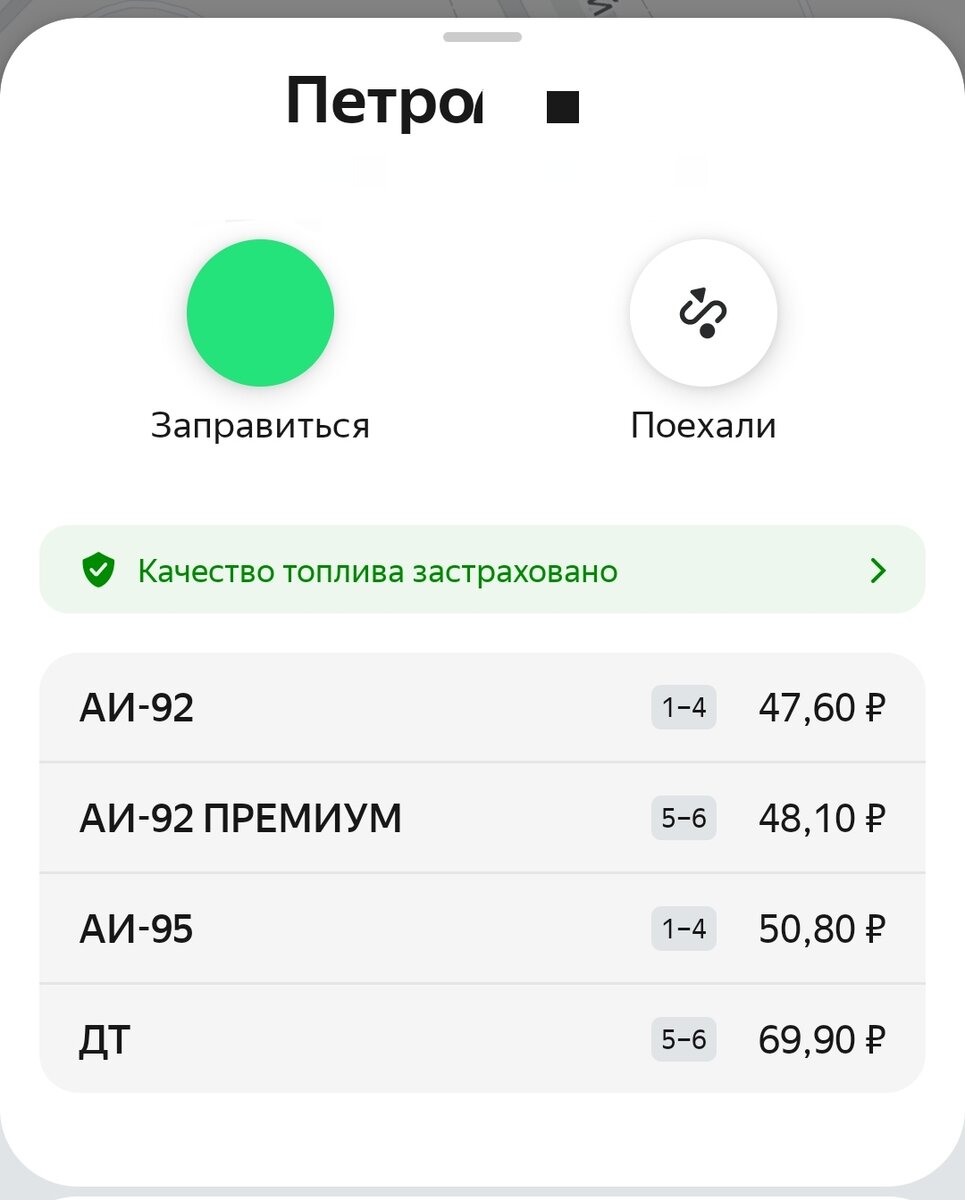Tap the 1–4 pump badge beside АИ-92

click(x=683, y=707)
